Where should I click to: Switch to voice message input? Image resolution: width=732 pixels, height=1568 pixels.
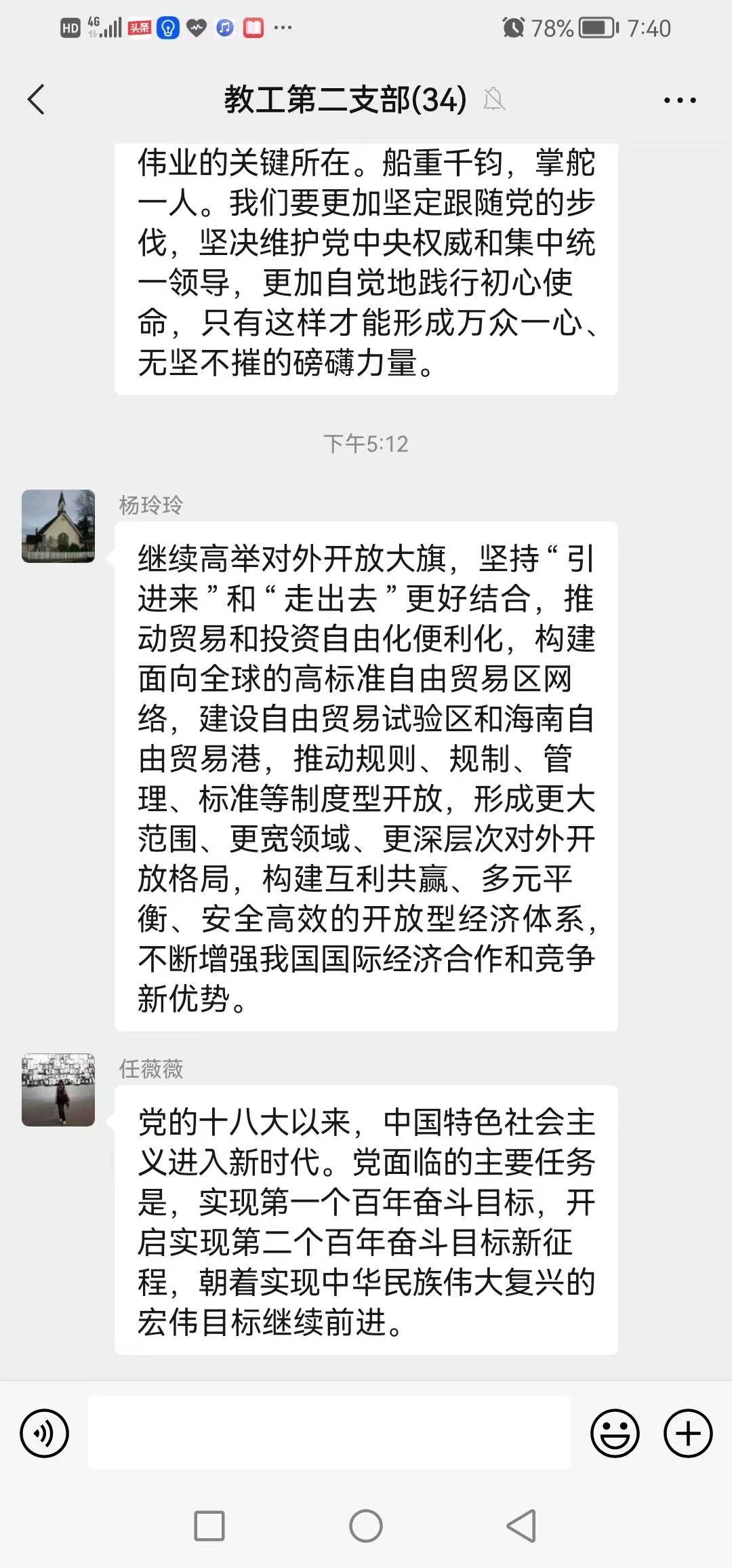[x=45, y=1433]
